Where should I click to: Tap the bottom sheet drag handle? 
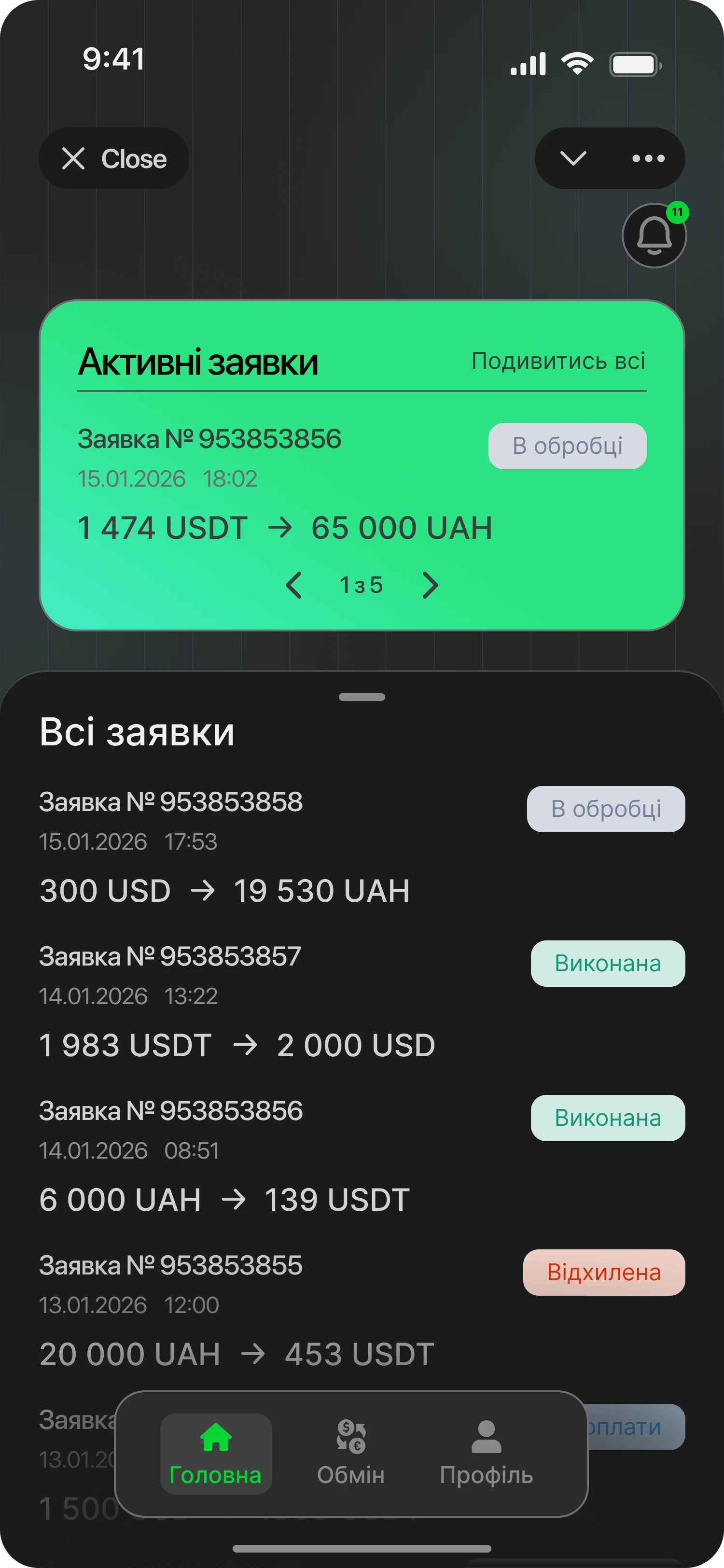[362, 697]
